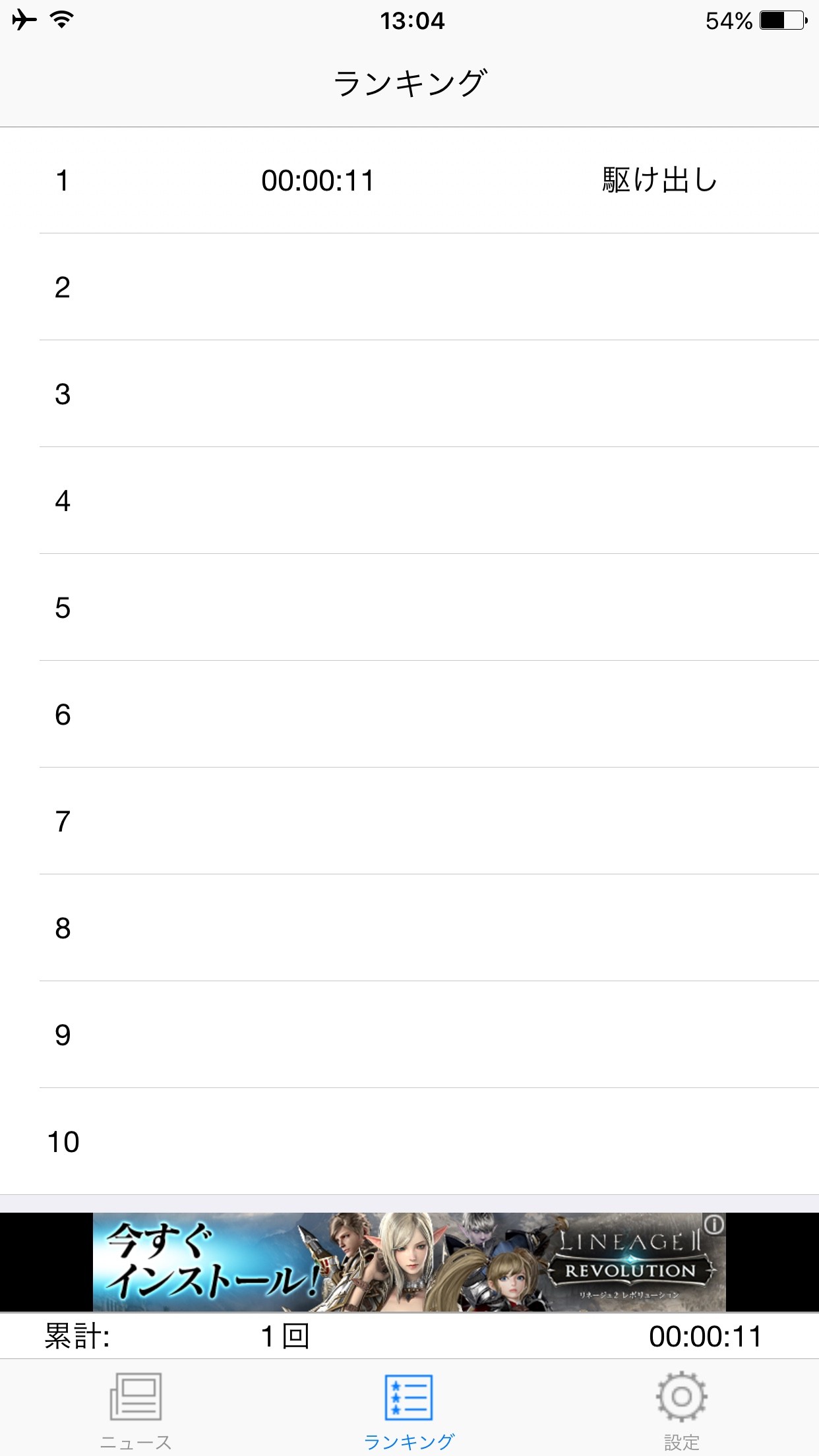Open the Lineage II Revolution ad banner
Screen dimensions: 819x1456
tap(409, 1262)
